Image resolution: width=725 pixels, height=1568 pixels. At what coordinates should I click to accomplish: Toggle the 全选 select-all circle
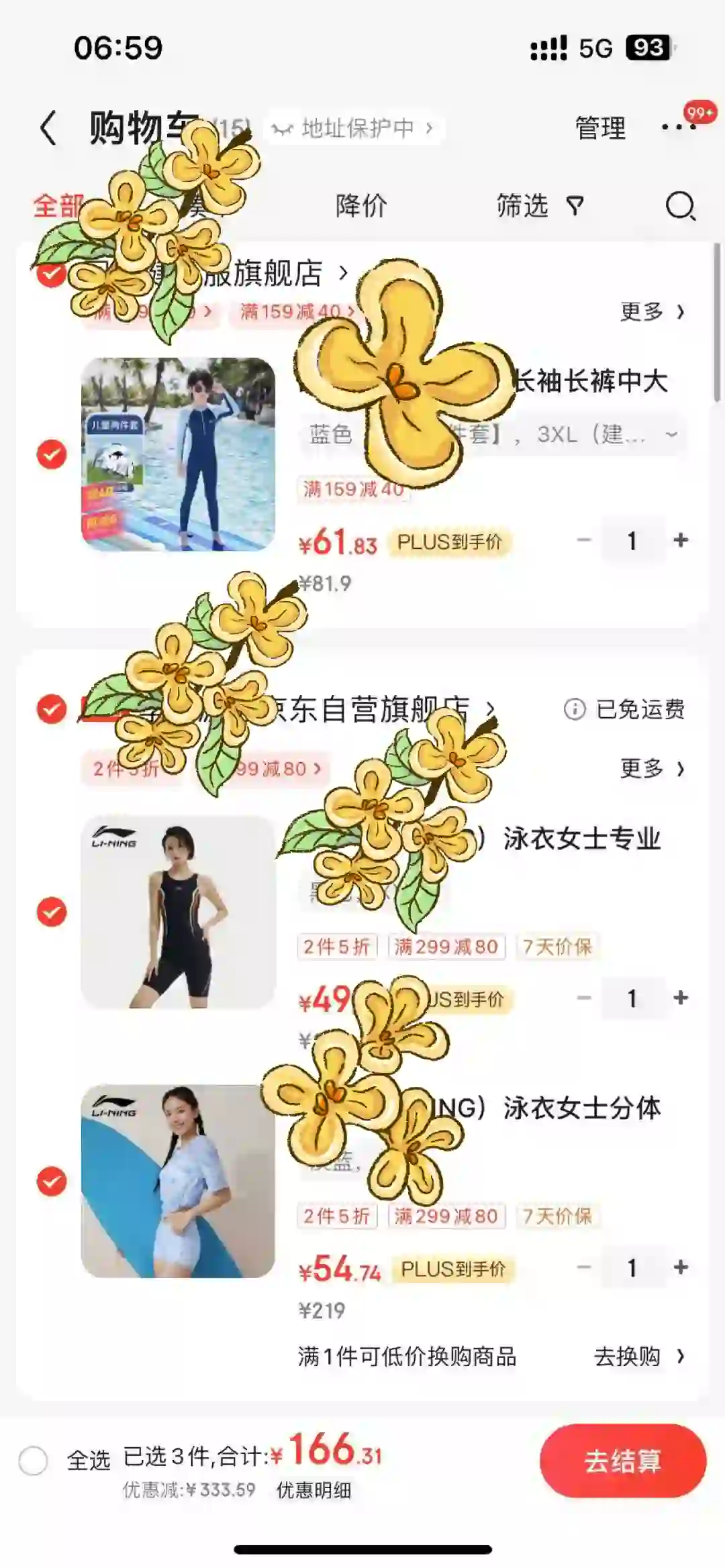point(34,1460)
